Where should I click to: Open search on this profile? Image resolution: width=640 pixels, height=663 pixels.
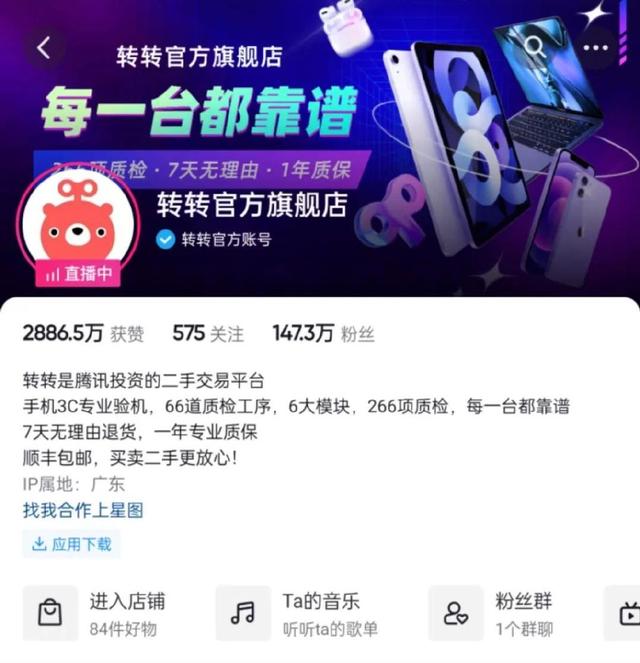click(535, 46)
